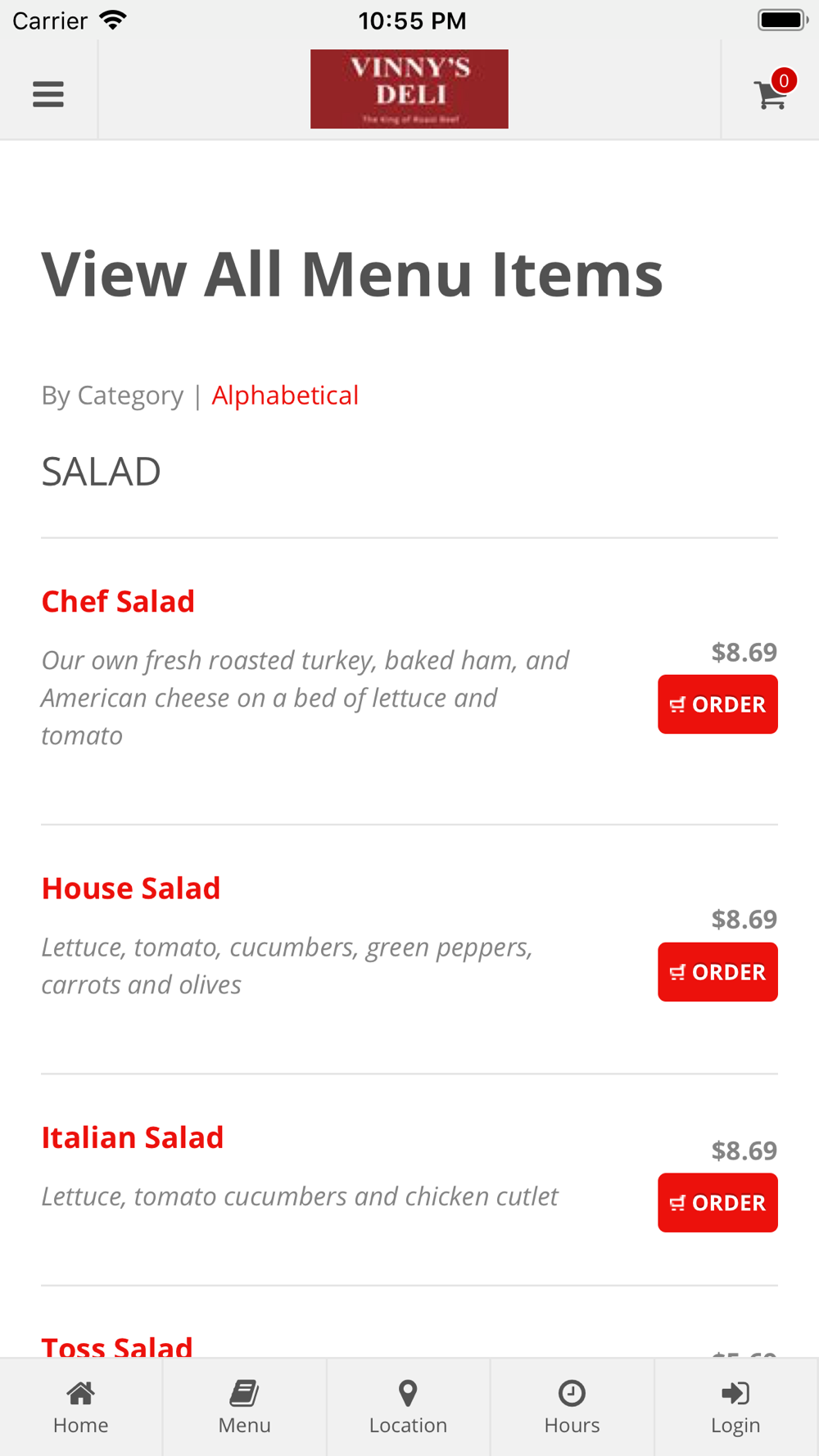
Task: Open the Login tab
Action: click(735, 1407)
